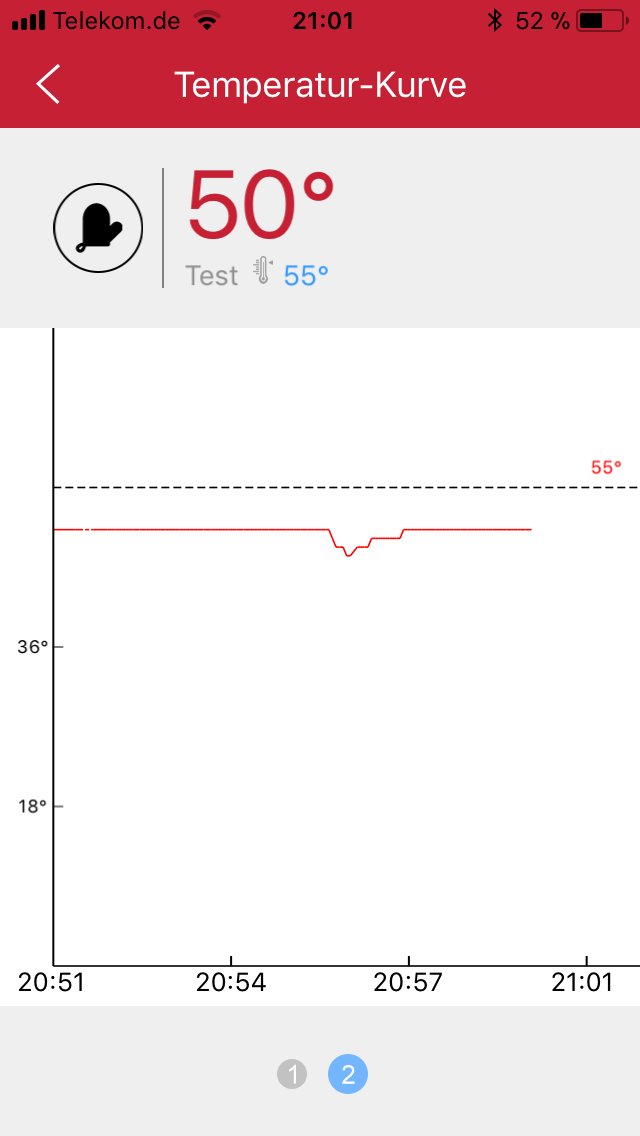Switch to probe page 1
The image size is (640, 1136).
click(292, 1075)
